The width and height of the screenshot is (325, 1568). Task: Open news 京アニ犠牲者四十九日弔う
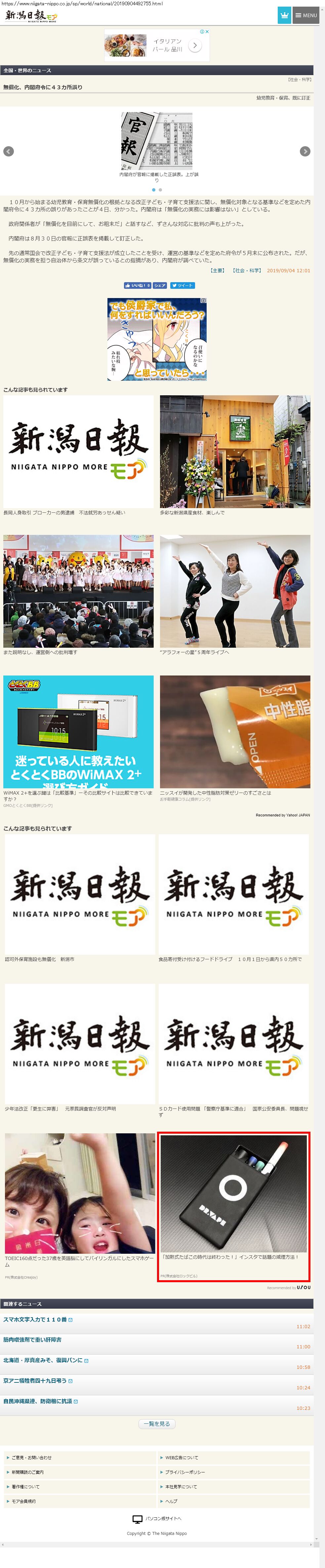pos(35,1380)
